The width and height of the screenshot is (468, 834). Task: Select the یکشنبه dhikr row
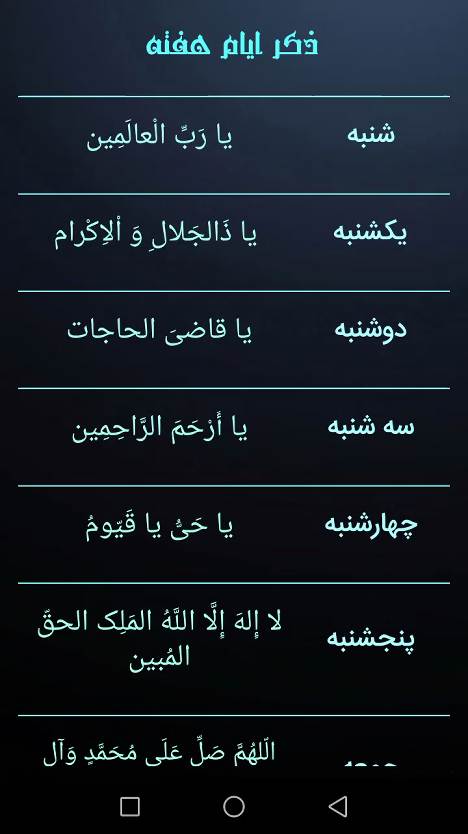tap(234, 243)
